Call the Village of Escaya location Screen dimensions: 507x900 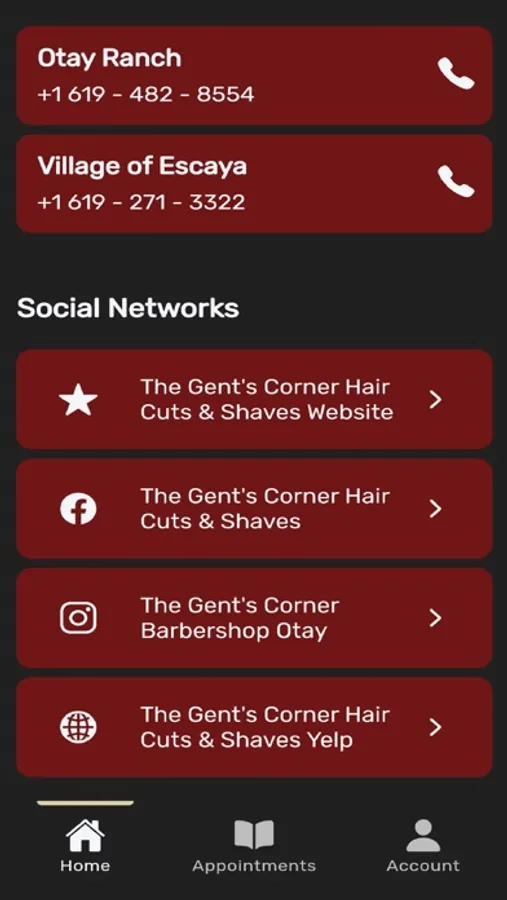254,184
